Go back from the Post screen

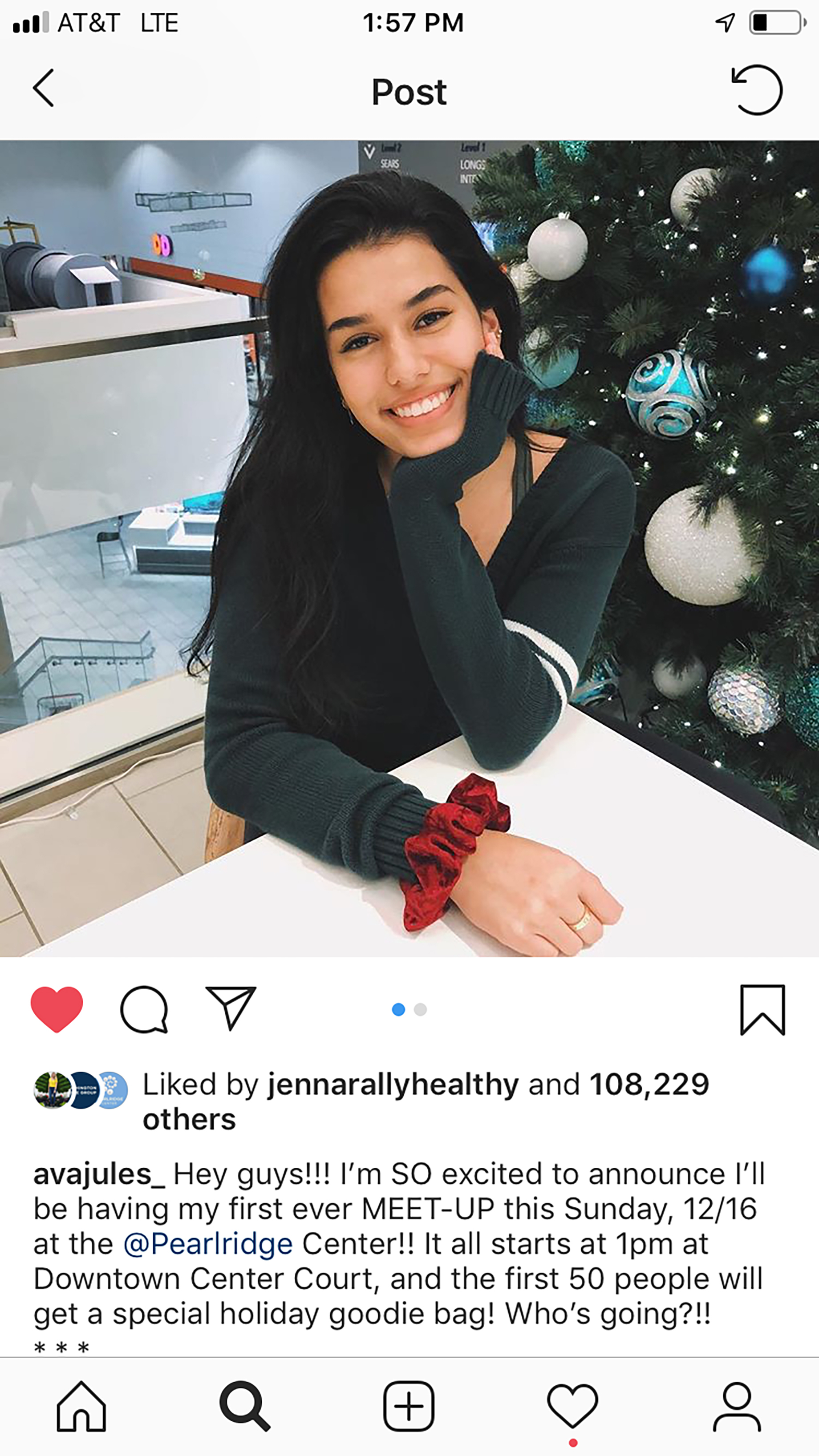(x=43, y=88)
